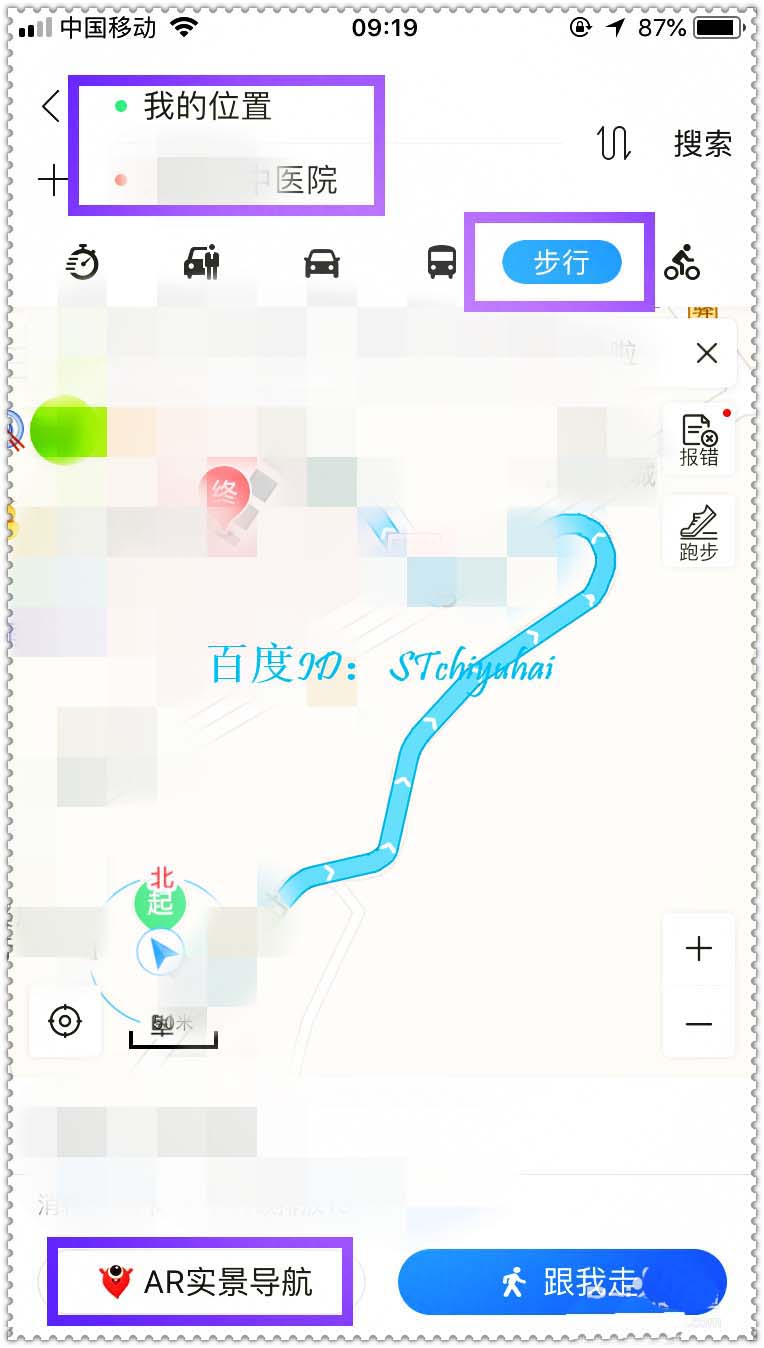Zoom in the map with plus

[699, 949]
